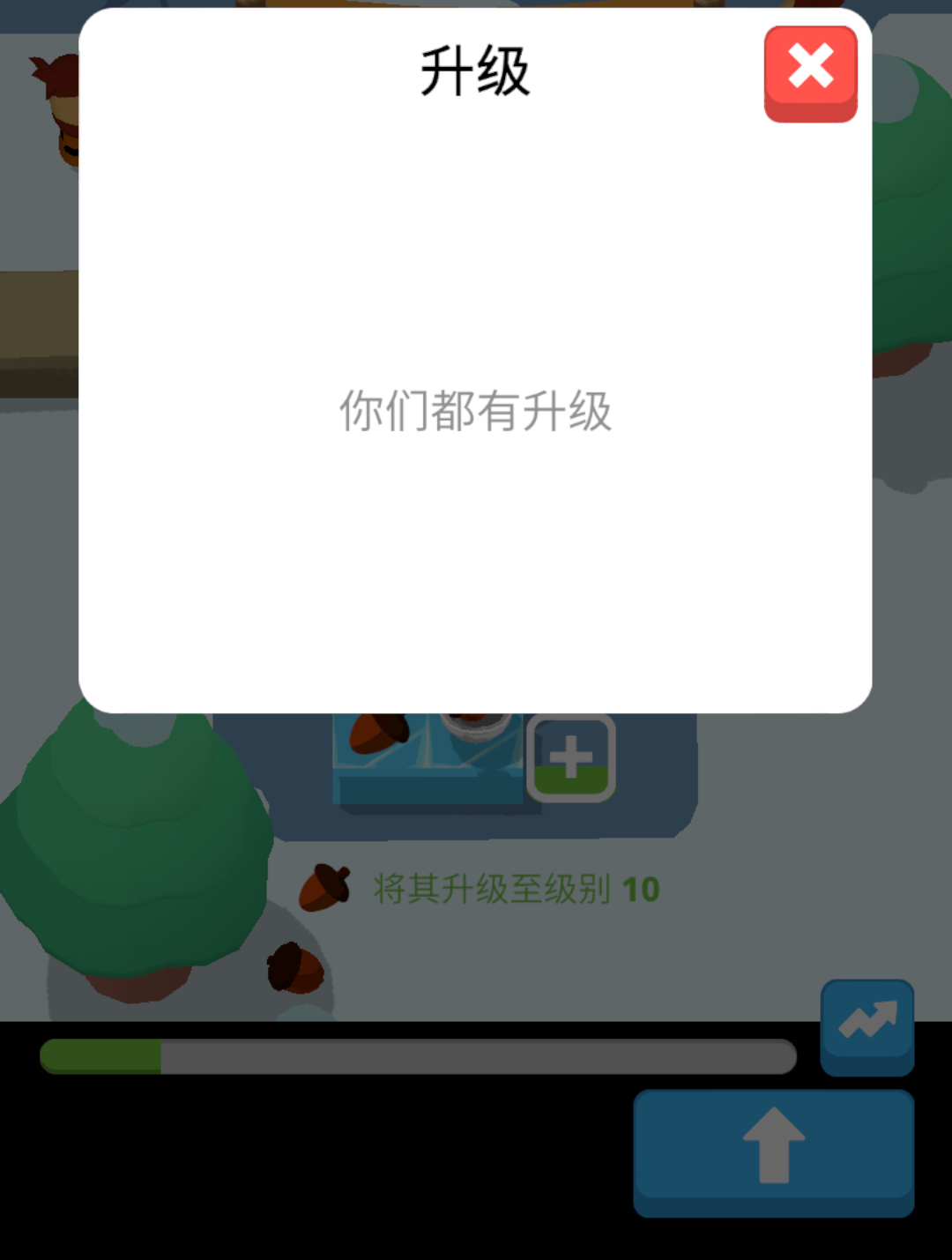Viewport: 952px width, 1260px height.
Task: Open the stats trend chart button
Action: coord(866,1025)
